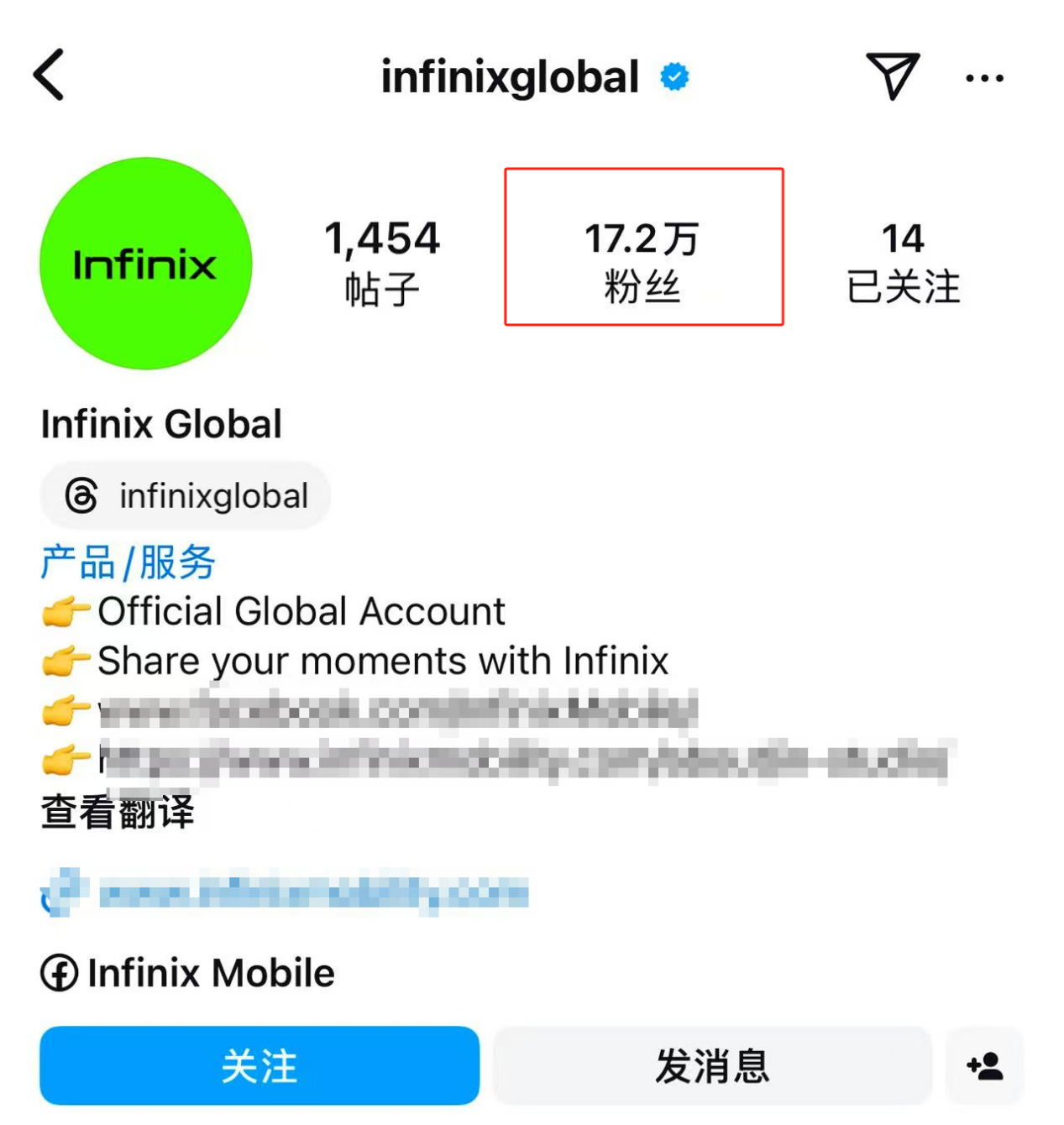Open the 17.2万 followers list

(643, 262)
